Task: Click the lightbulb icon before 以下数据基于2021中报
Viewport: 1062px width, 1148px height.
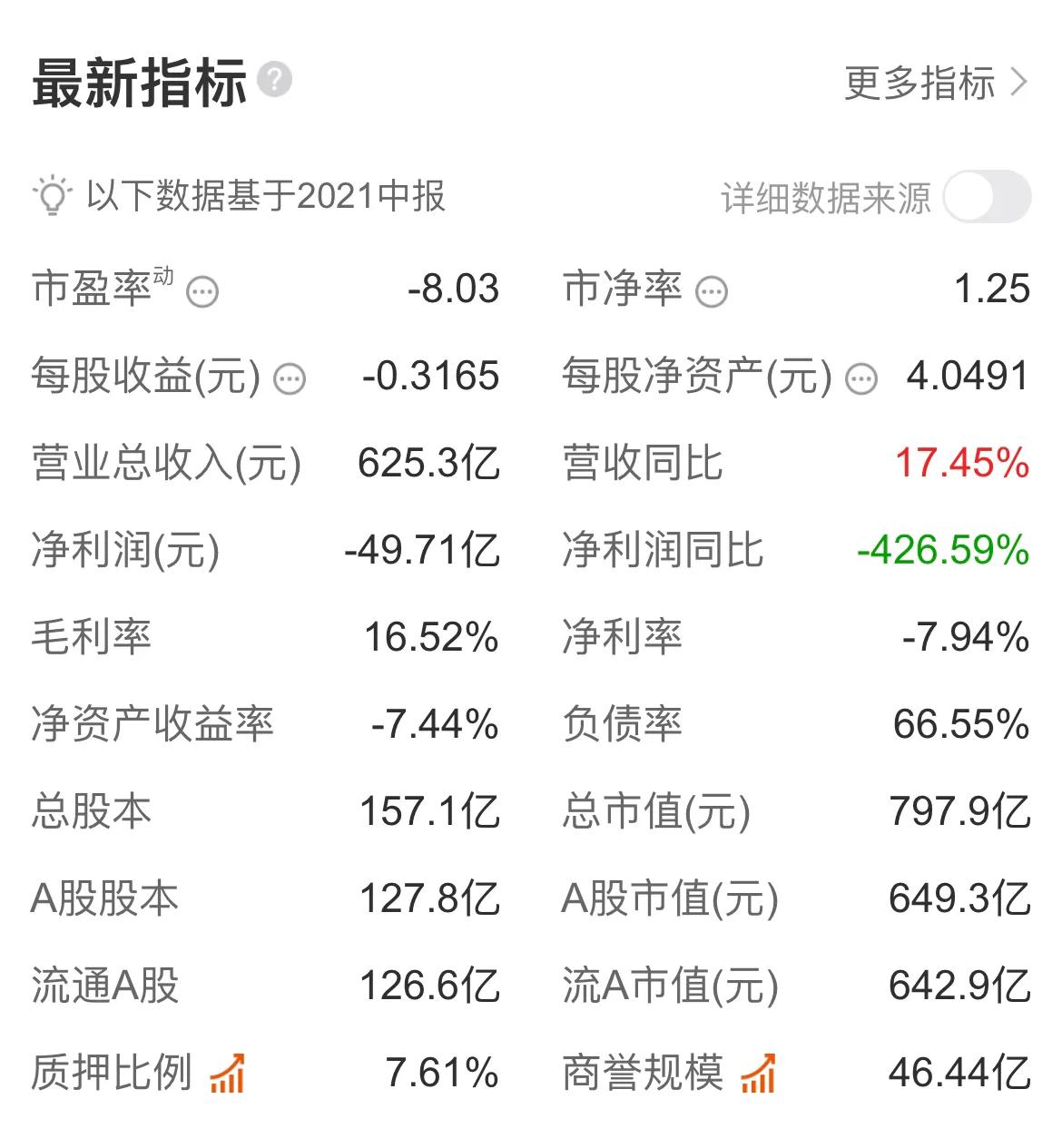Action: [x=52, y=195]
